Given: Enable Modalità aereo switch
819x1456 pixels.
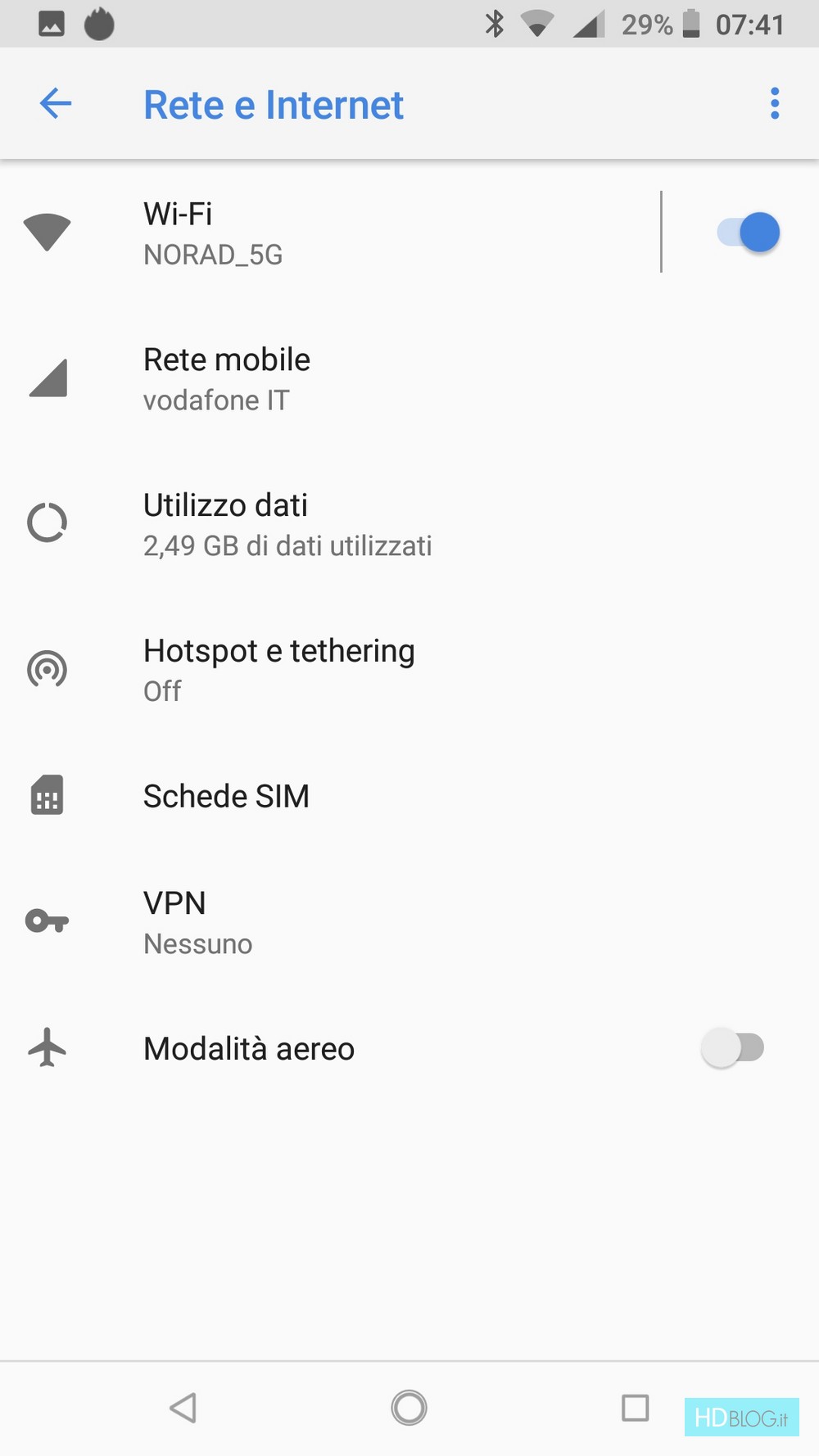Looking at the screenshot, I should click(x=732, y=1047).
